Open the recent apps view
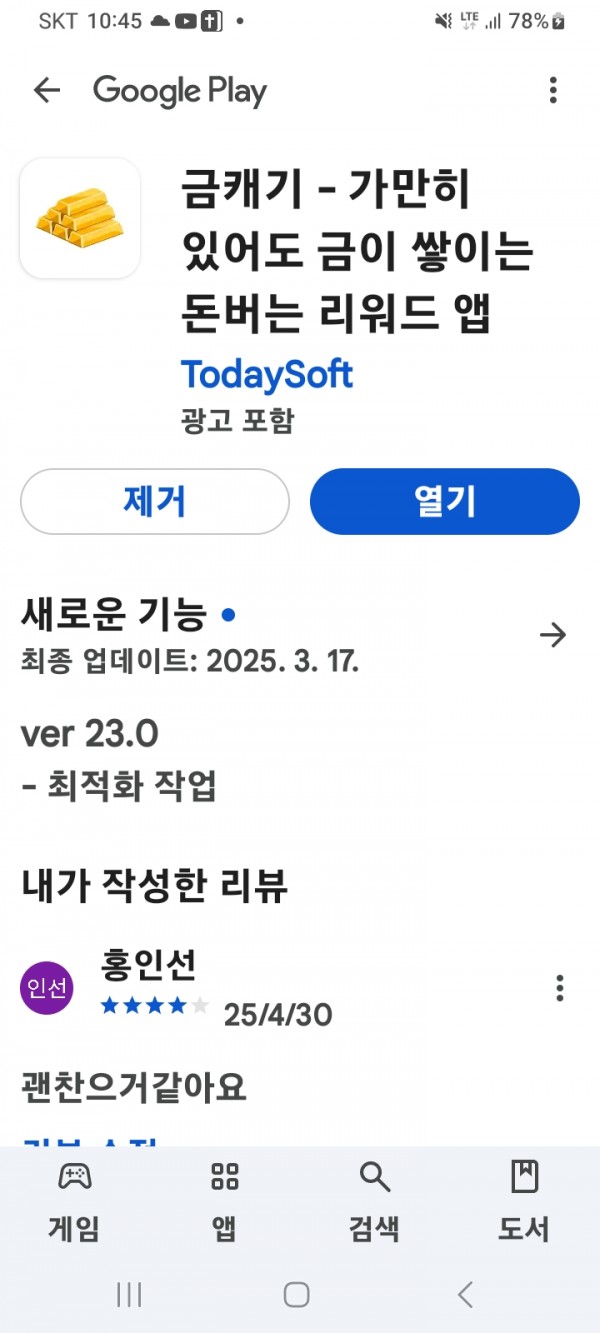 tap(129, 1295)
